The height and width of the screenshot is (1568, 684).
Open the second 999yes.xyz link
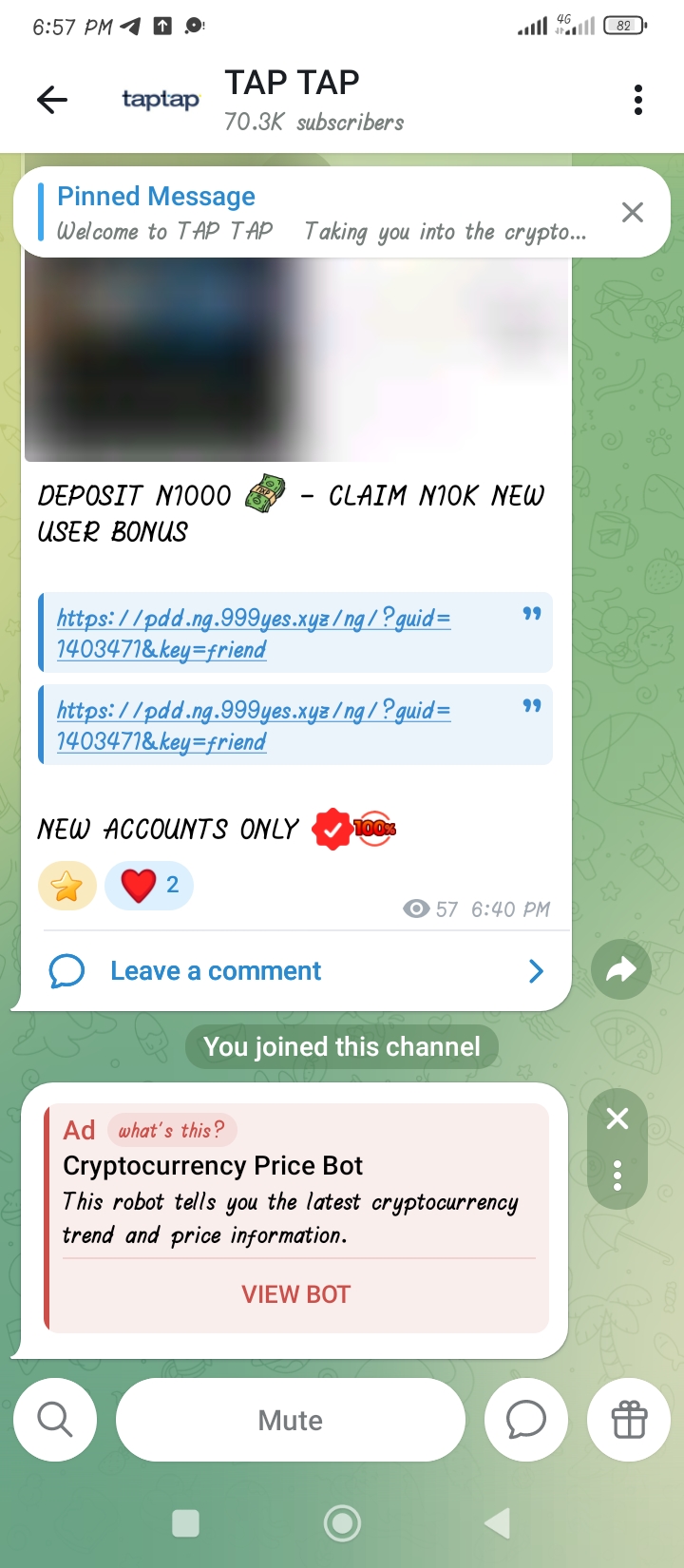[254, 725]
